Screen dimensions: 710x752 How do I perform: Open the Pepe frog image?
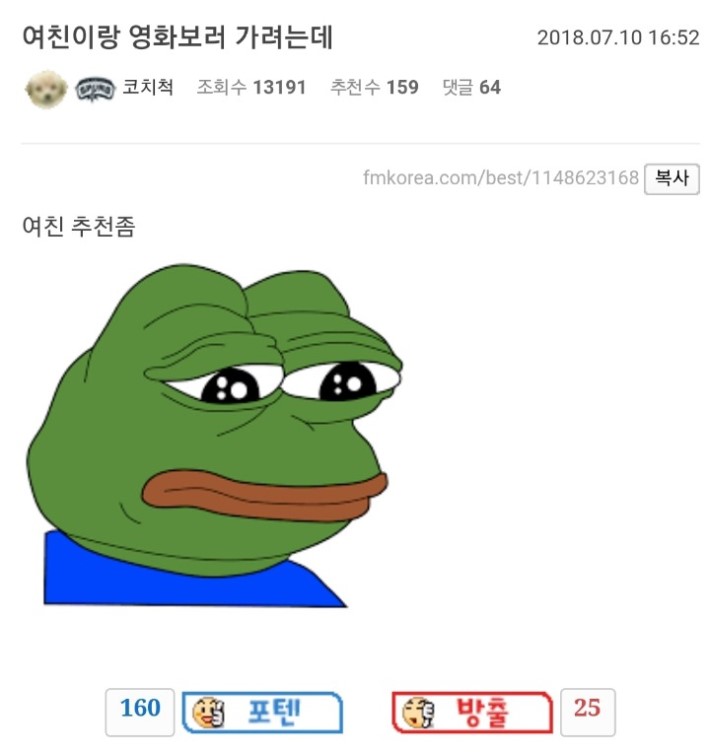click(x=214, y=435)
